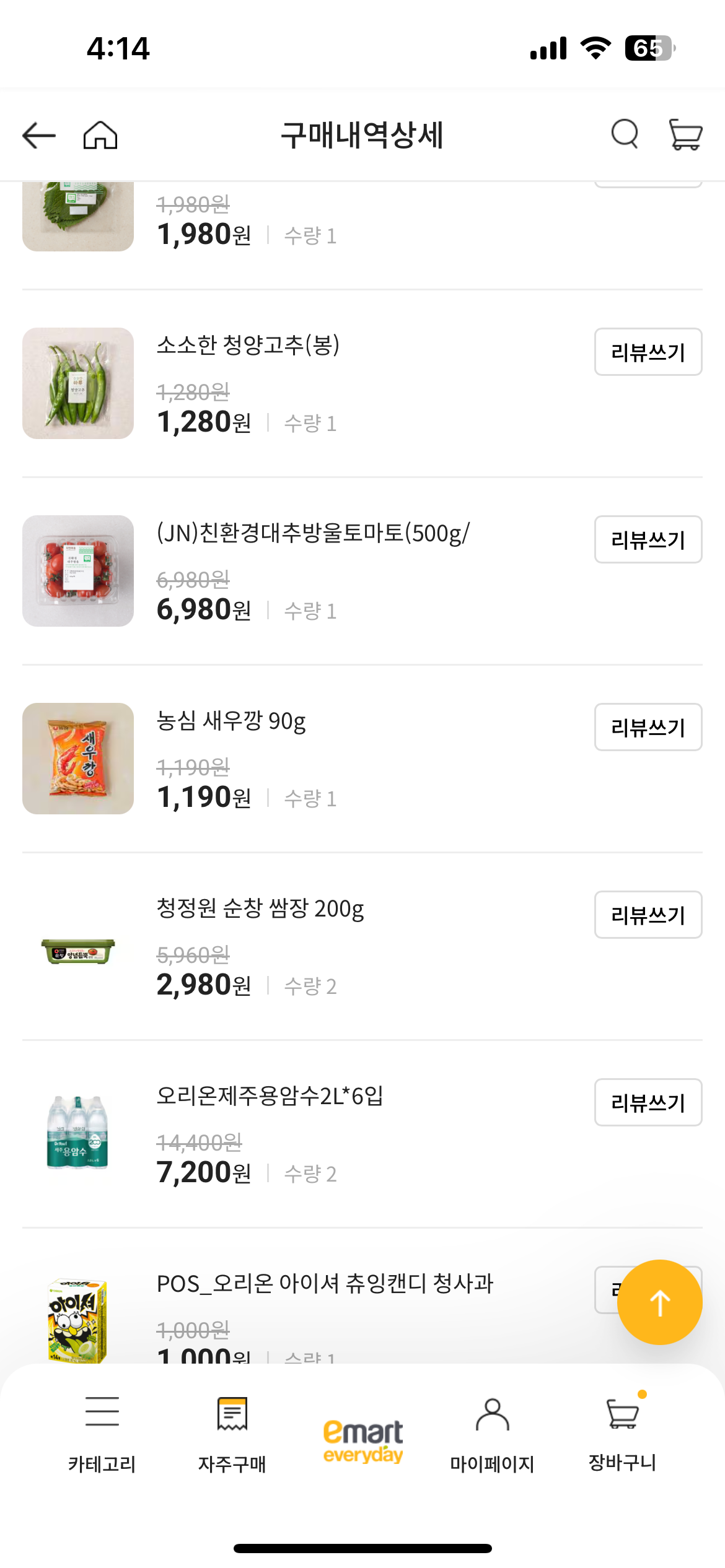Open the cart icon in header
Image resolution: width=725 pixels, height=1568 pixels.
click(x=685, y=134)
